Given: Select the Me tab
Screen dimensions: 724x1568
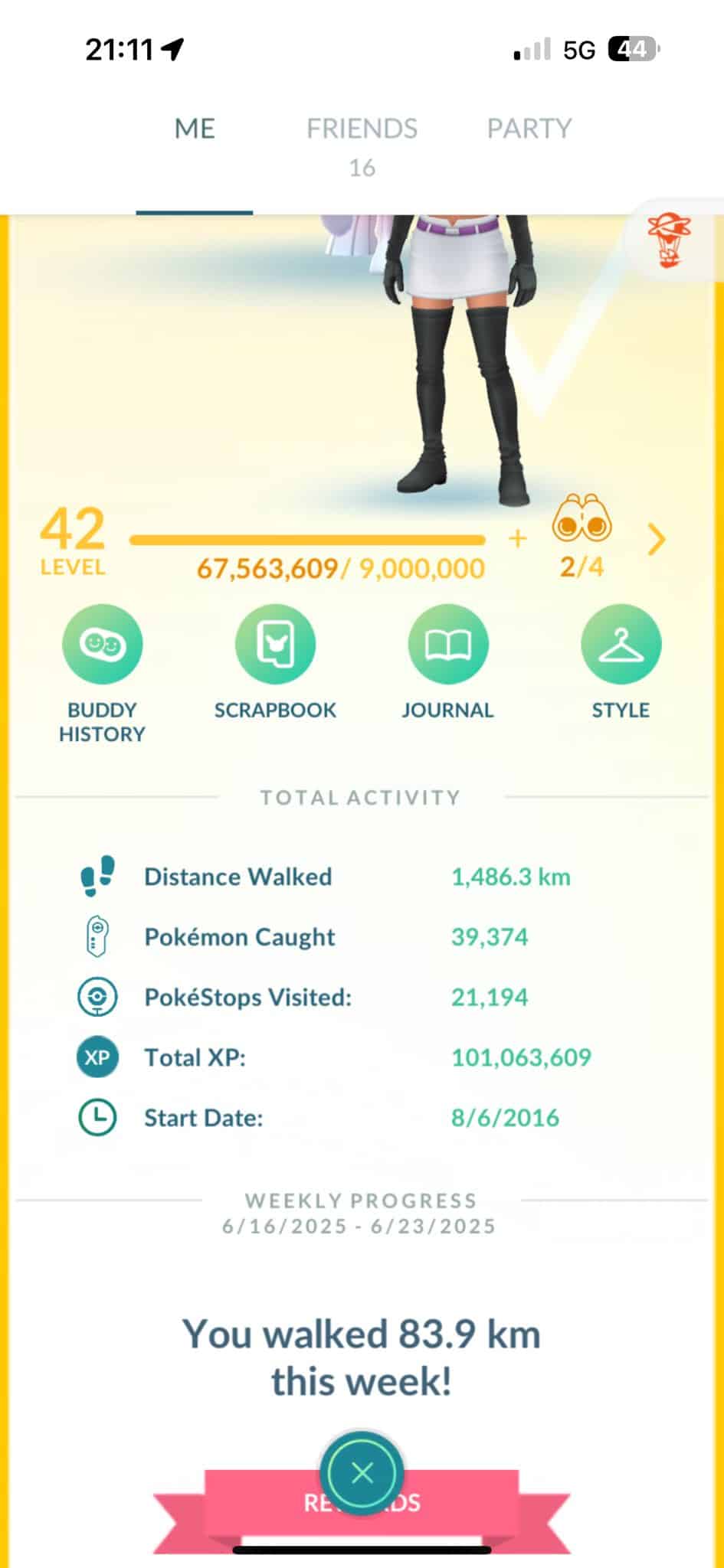Looking at the screenshot, I should pos(195,129).
